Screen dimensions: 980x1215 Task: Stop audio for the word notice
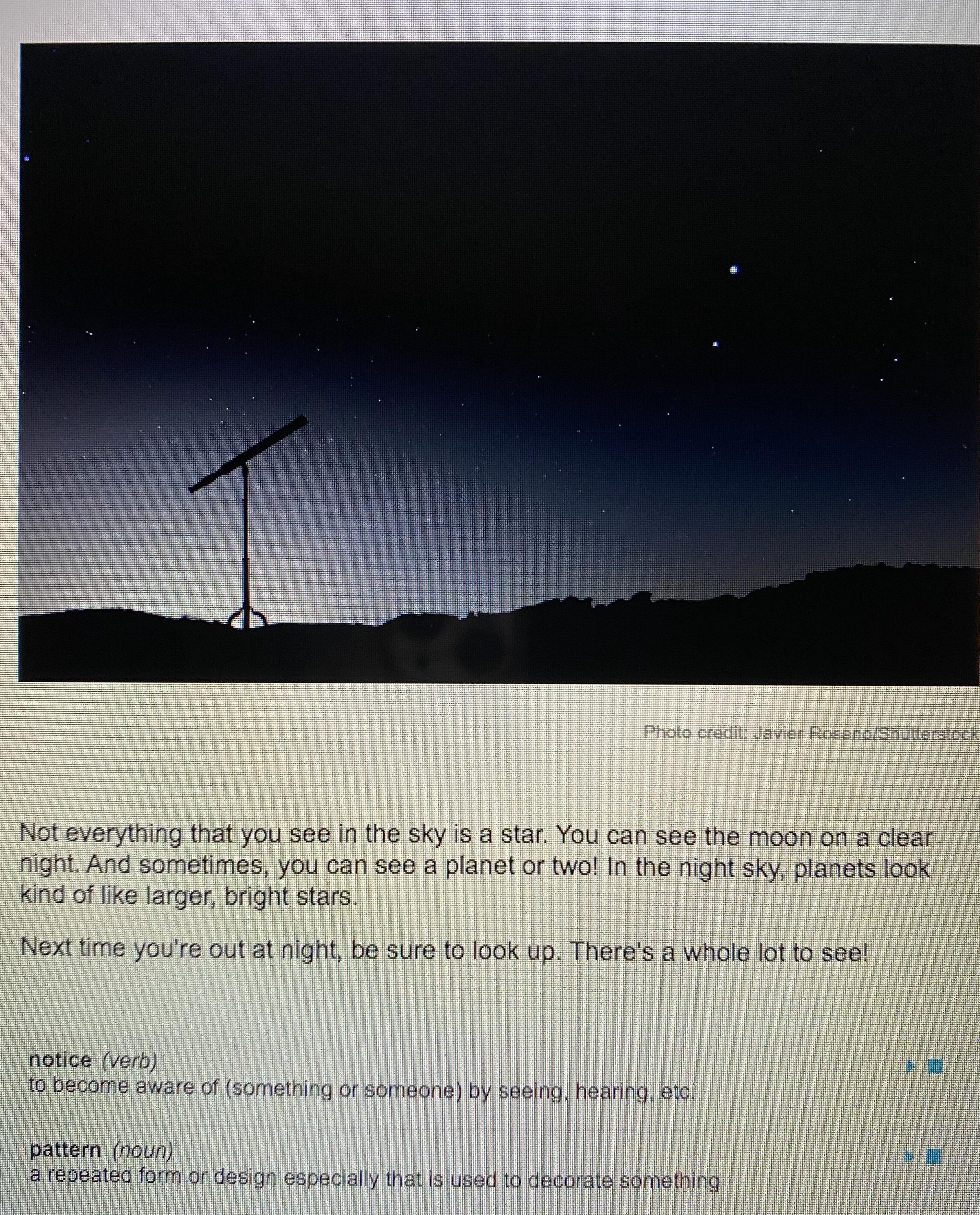(x=935, y=1067)
